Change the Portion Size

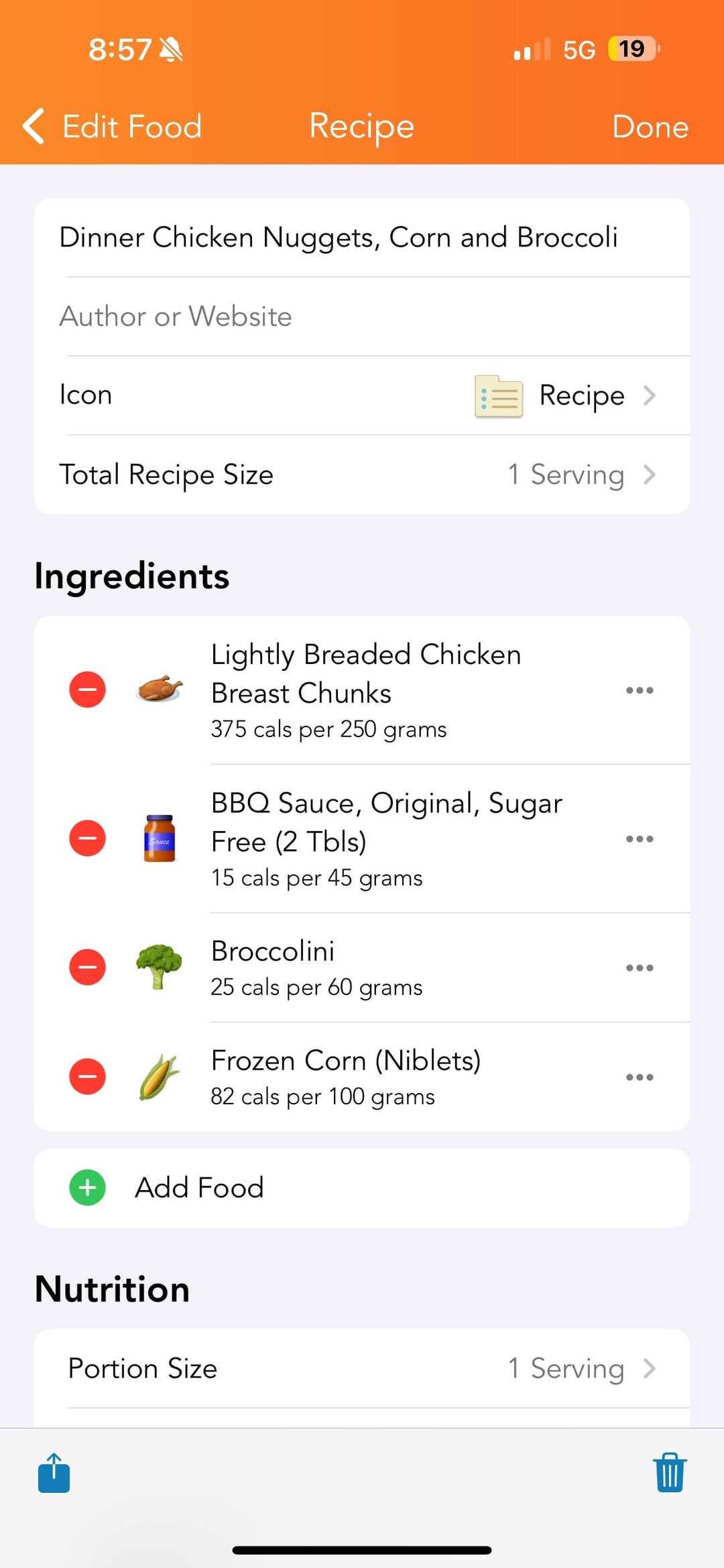[x=362, y=1368]
